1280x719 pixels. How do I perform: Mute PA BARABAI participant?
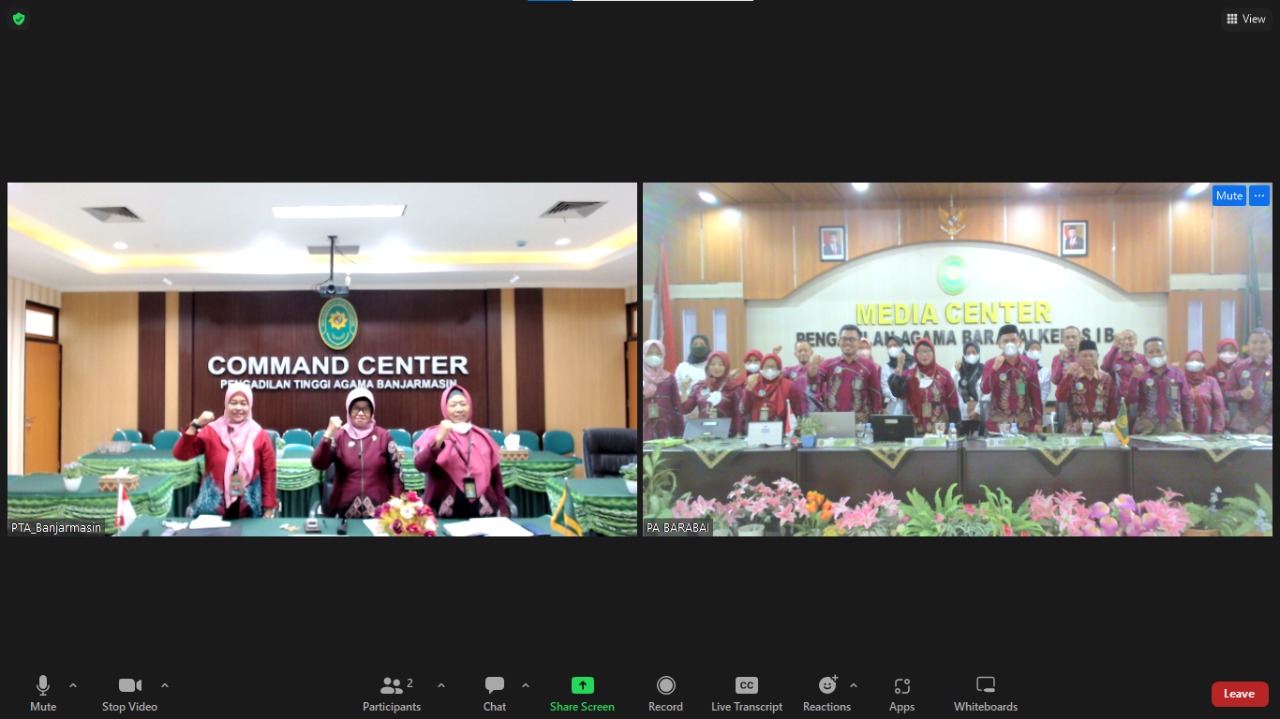pos(1229,196)
